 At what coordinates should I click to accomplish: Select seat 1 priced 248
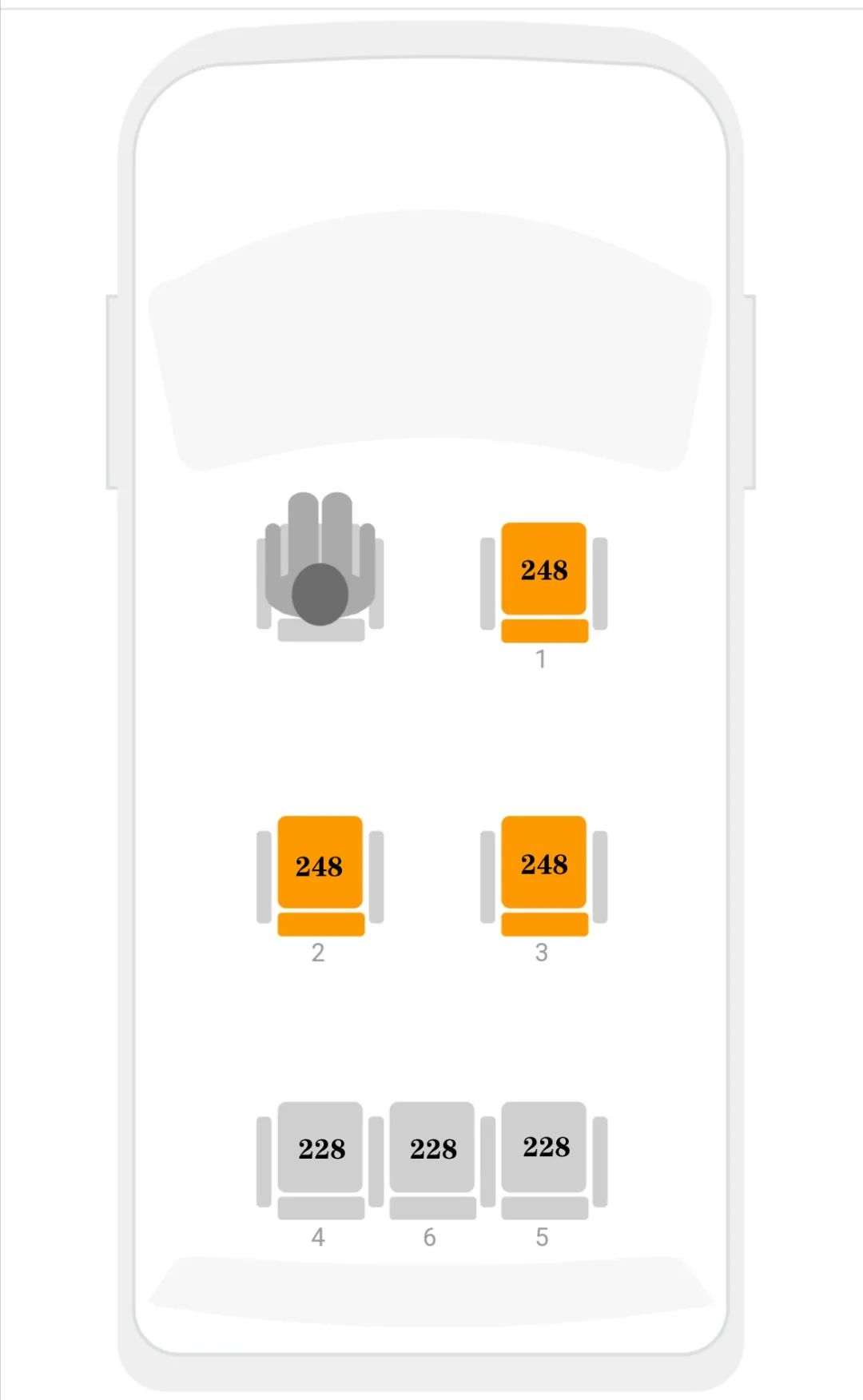(544, 571)
